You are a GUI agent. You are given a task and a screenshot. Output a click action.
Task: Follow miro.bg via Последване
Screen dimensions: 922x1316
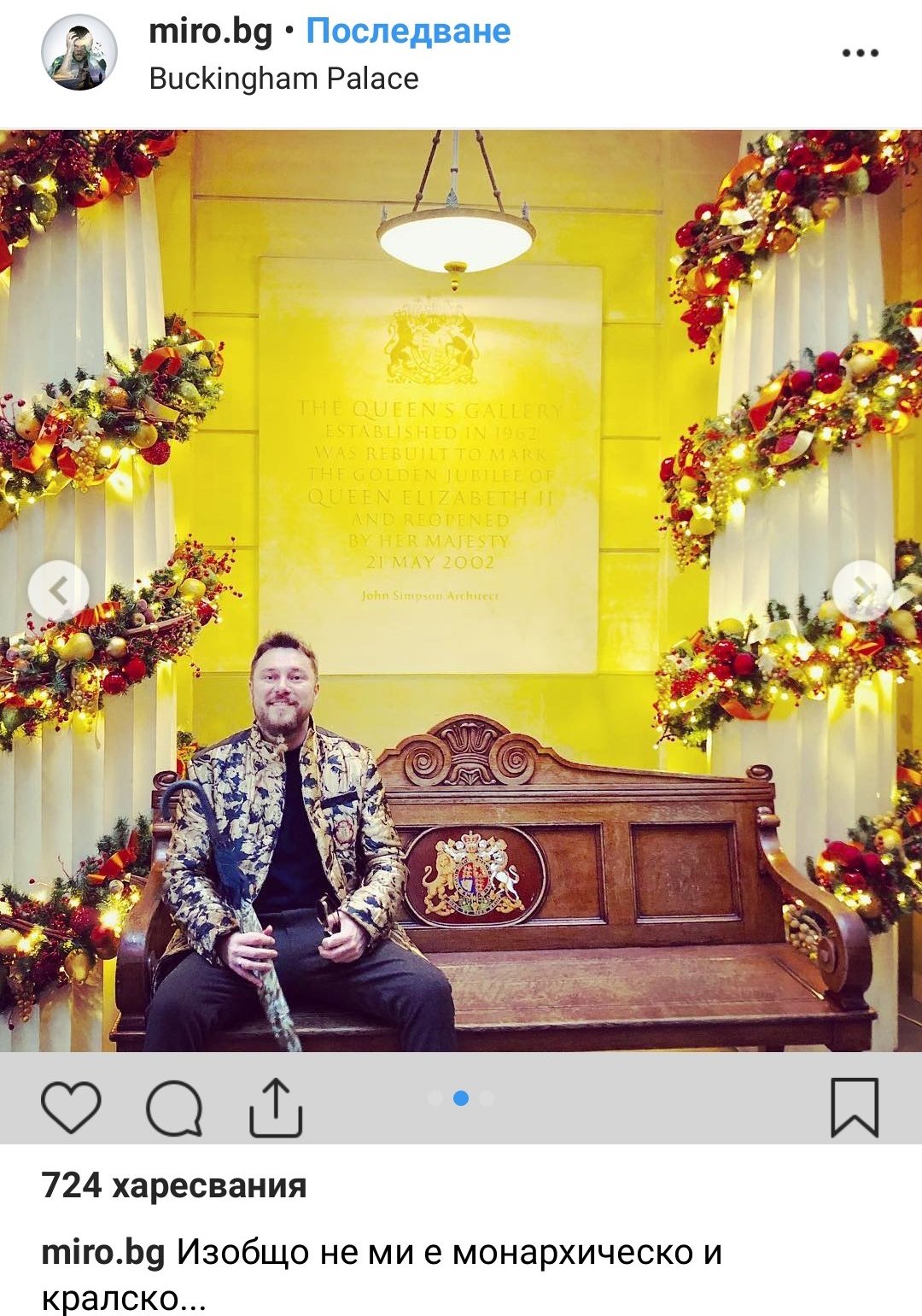point(408,32)
